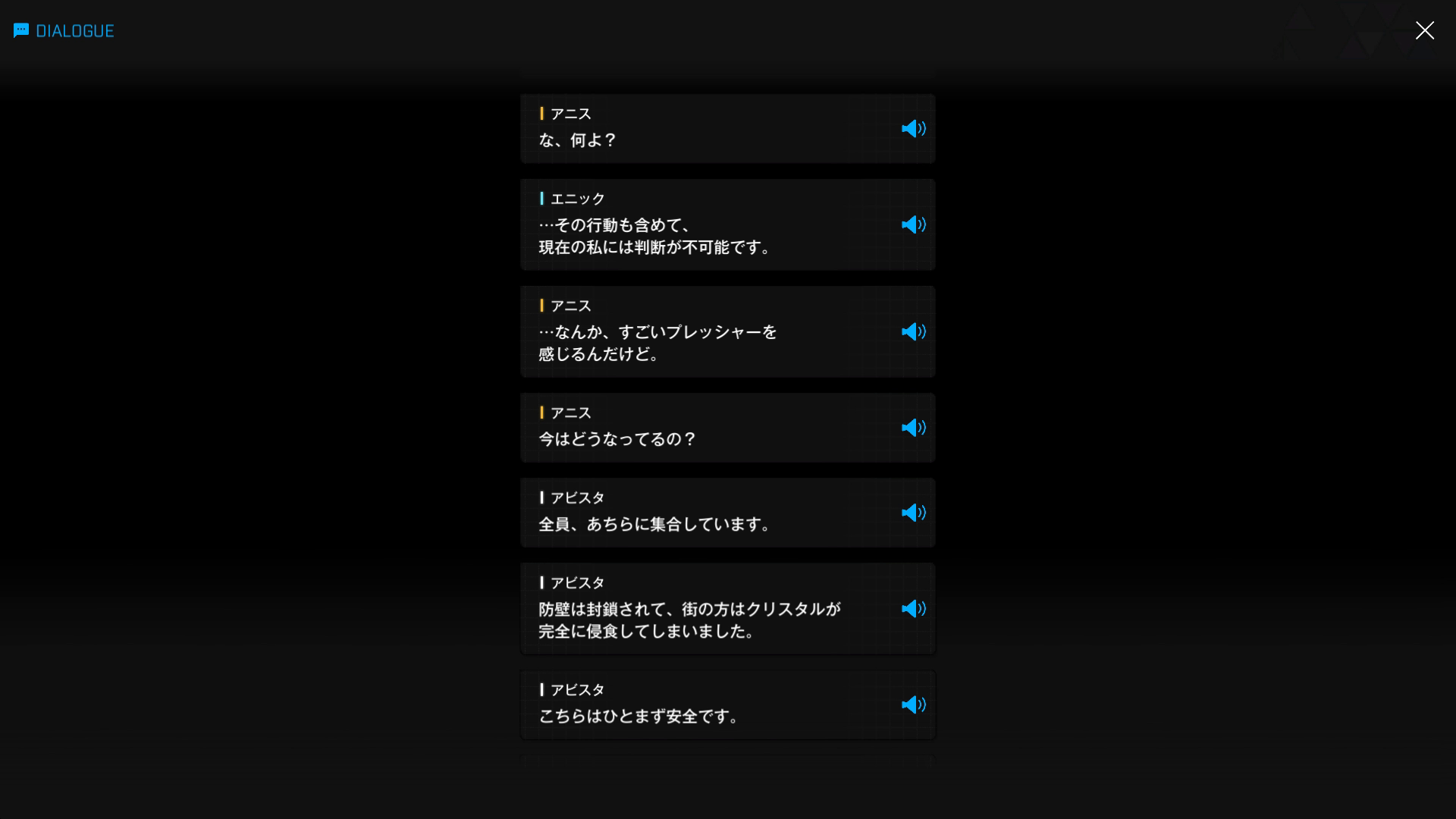The height and width of the screenshot is (819, 1456).
Task: Play アニス voice line about プレッシャー
Action: coord(913,331)
